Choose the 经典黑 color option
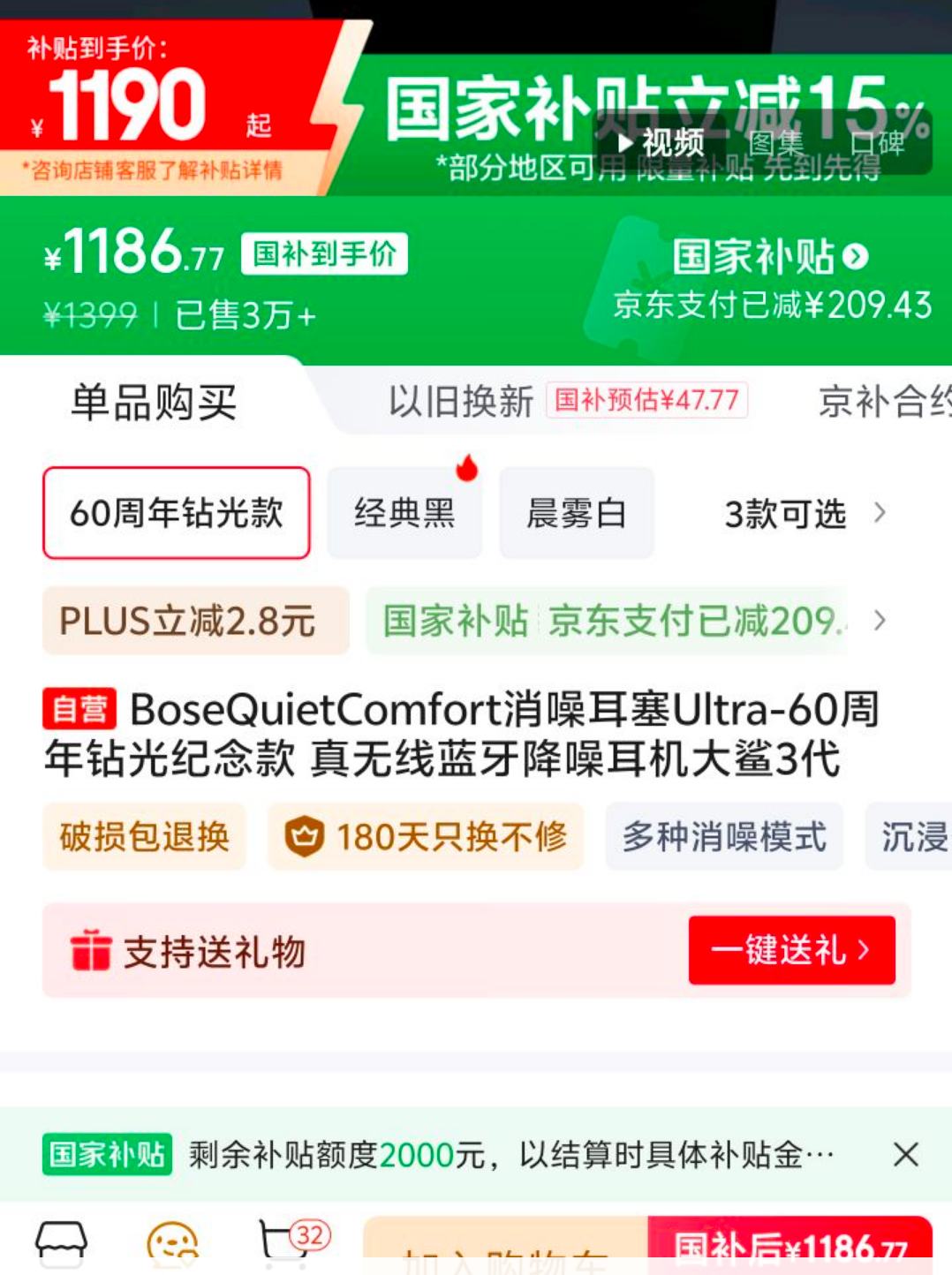 coord(404,513)
